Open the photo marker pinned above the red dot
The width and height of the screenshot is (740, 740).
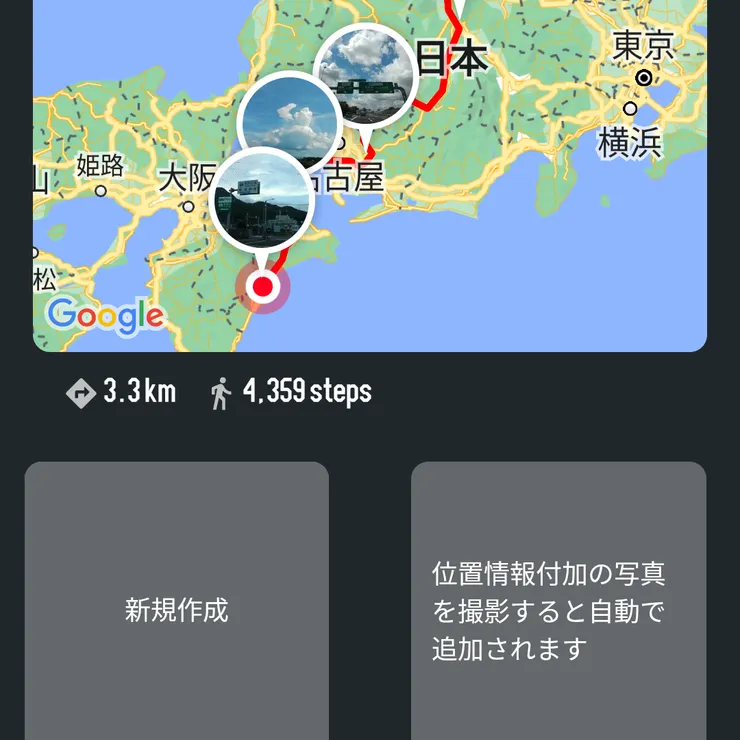[262, 199]
